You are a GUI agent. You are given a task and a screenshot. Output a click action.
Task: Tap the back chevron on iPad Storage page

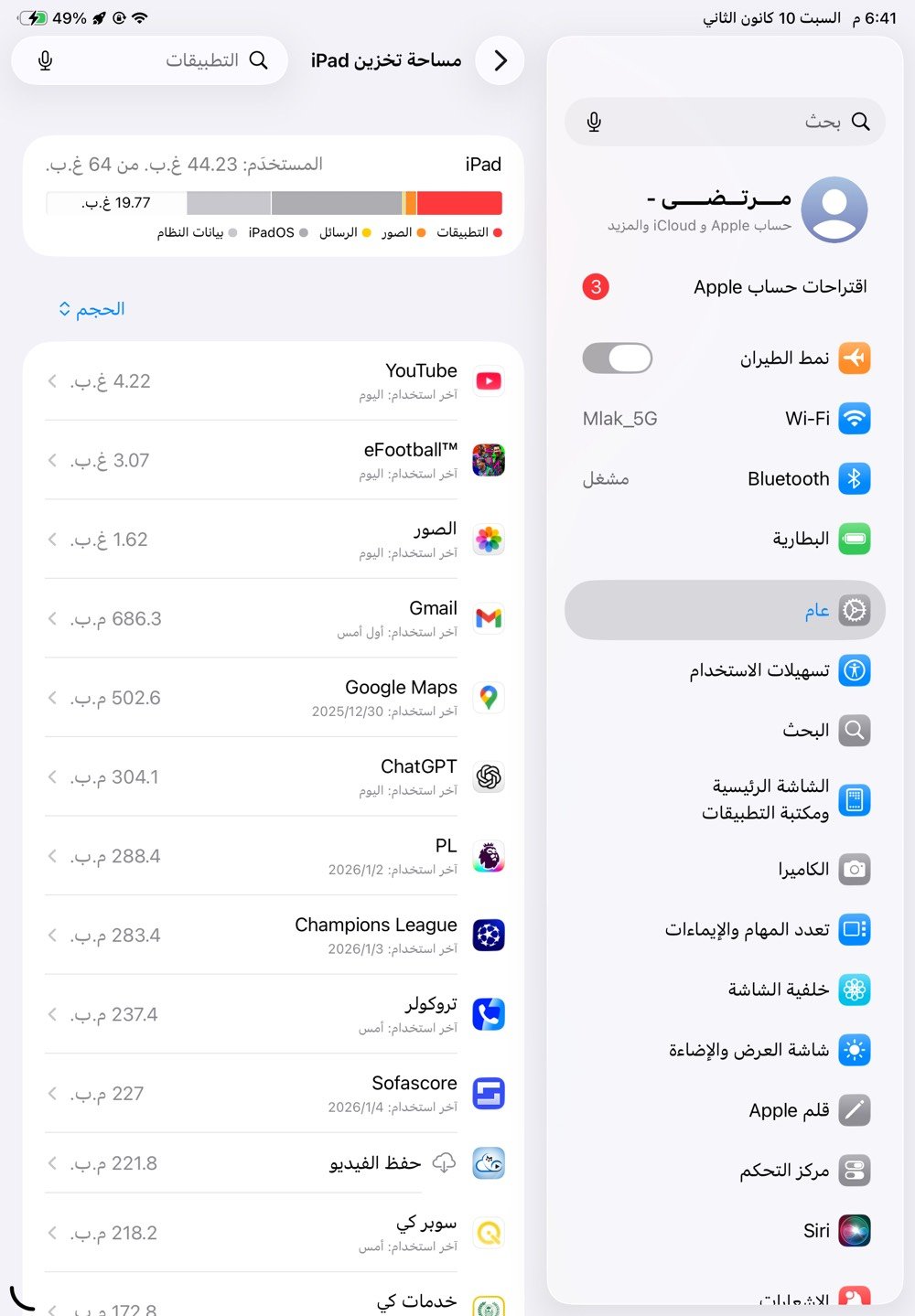[500, 60]
